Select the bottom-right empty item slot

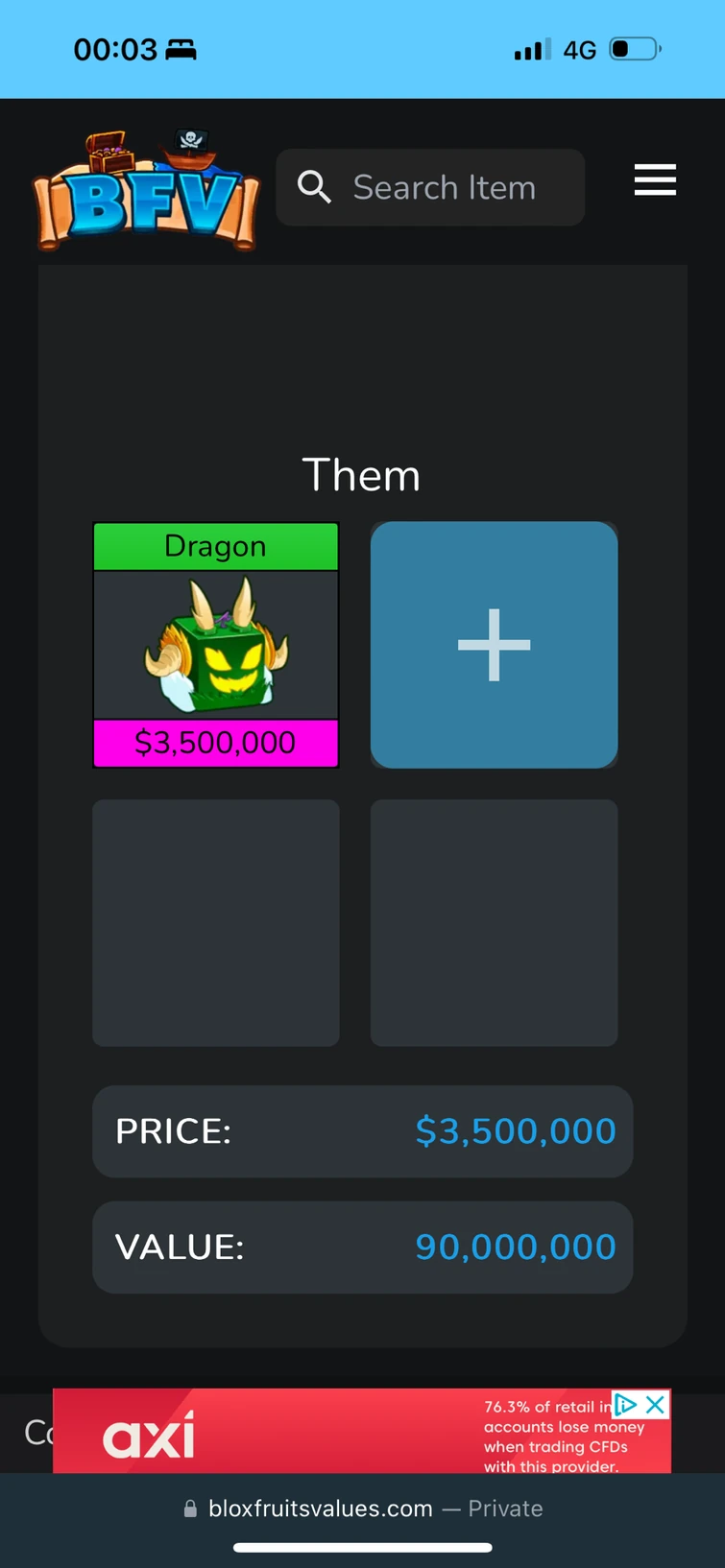click(493, 921)
